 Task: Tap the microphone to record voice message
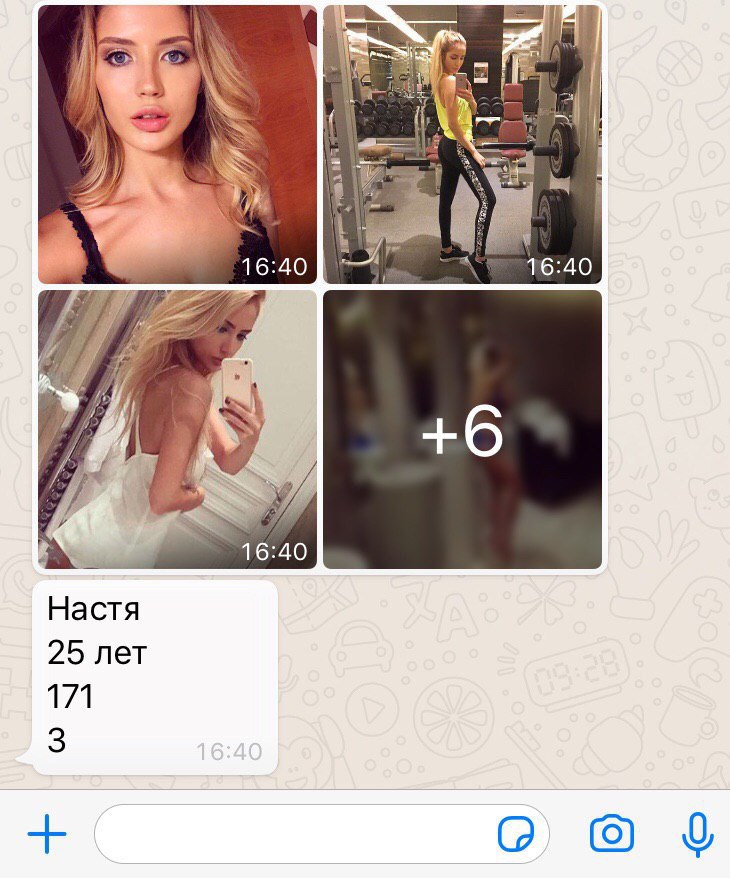point(697,833)
